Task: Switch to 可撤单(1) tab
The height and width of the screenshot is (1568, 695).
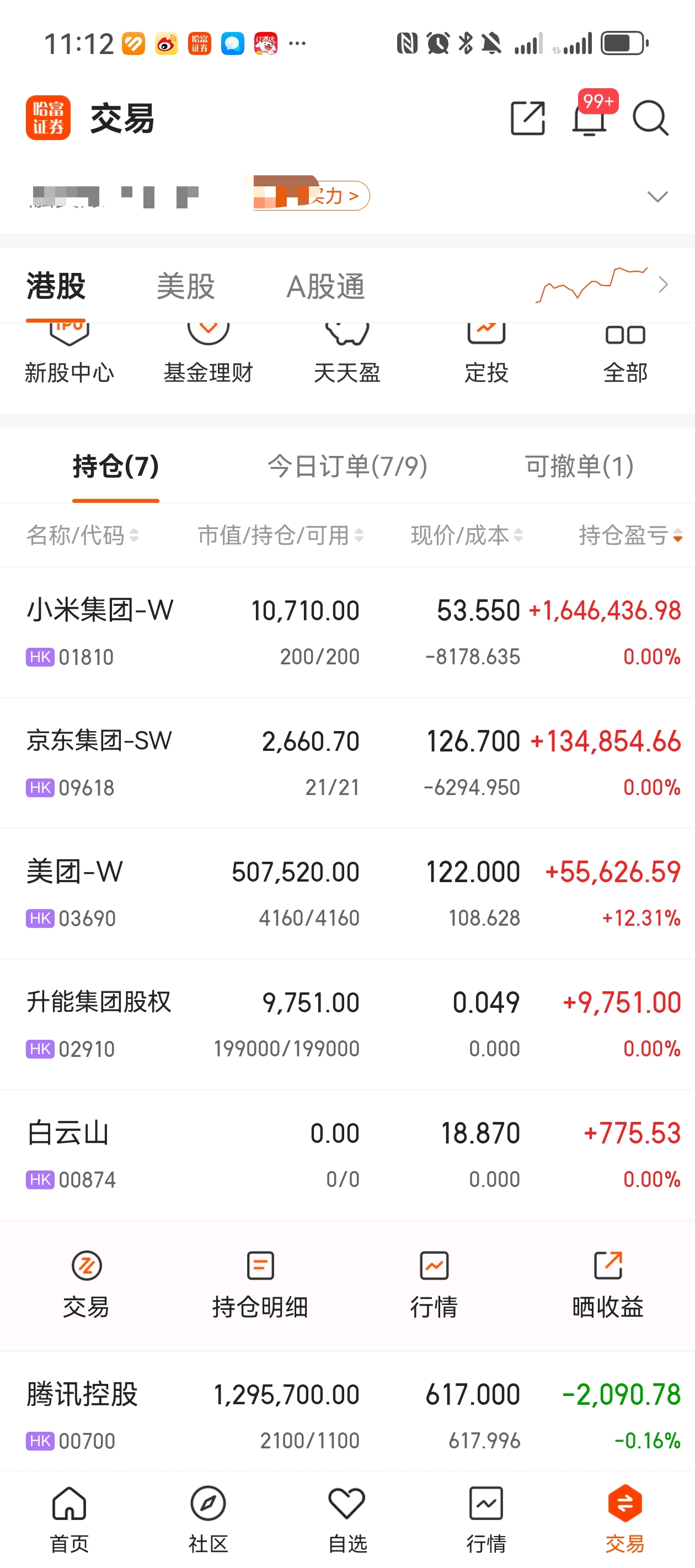Action: 579,466
